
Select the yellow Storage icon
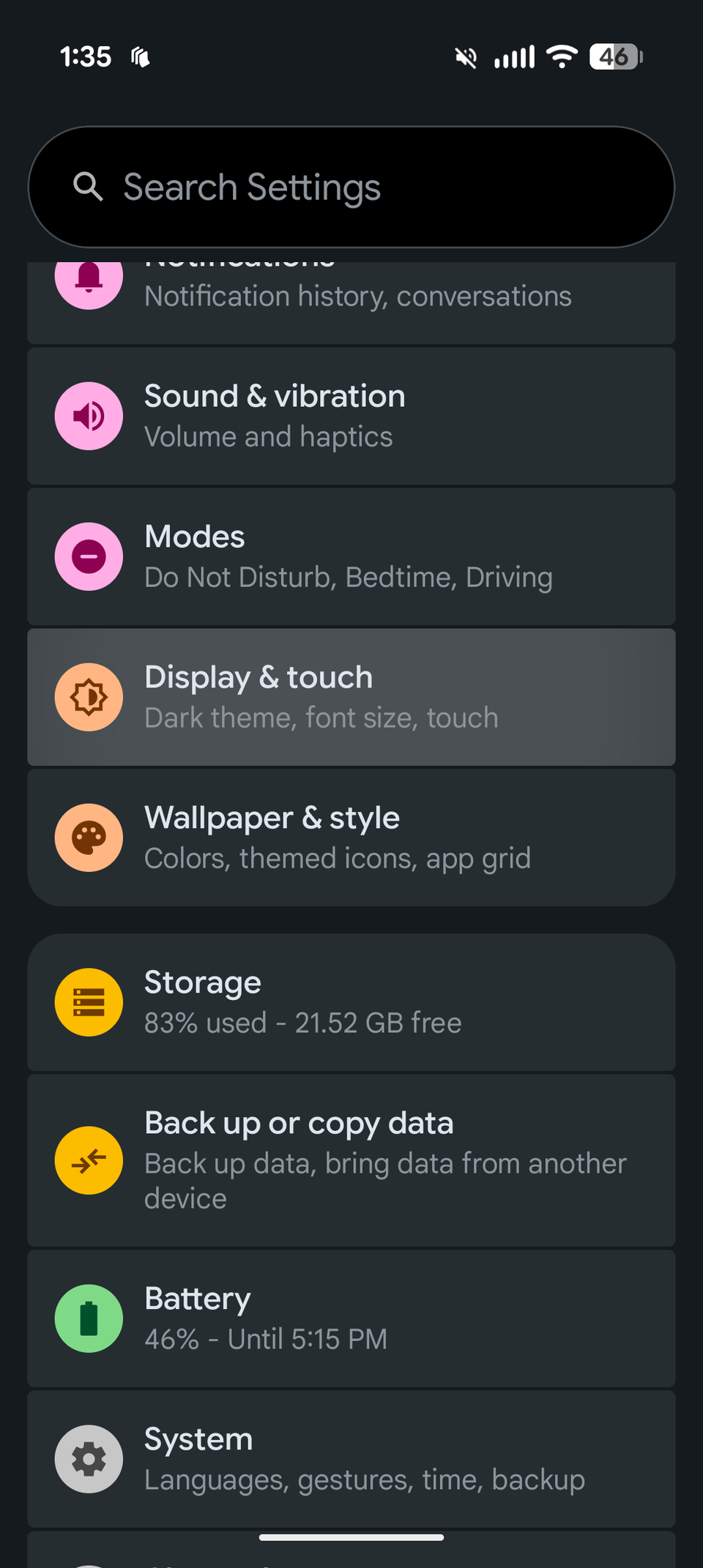coord(89,1002)
